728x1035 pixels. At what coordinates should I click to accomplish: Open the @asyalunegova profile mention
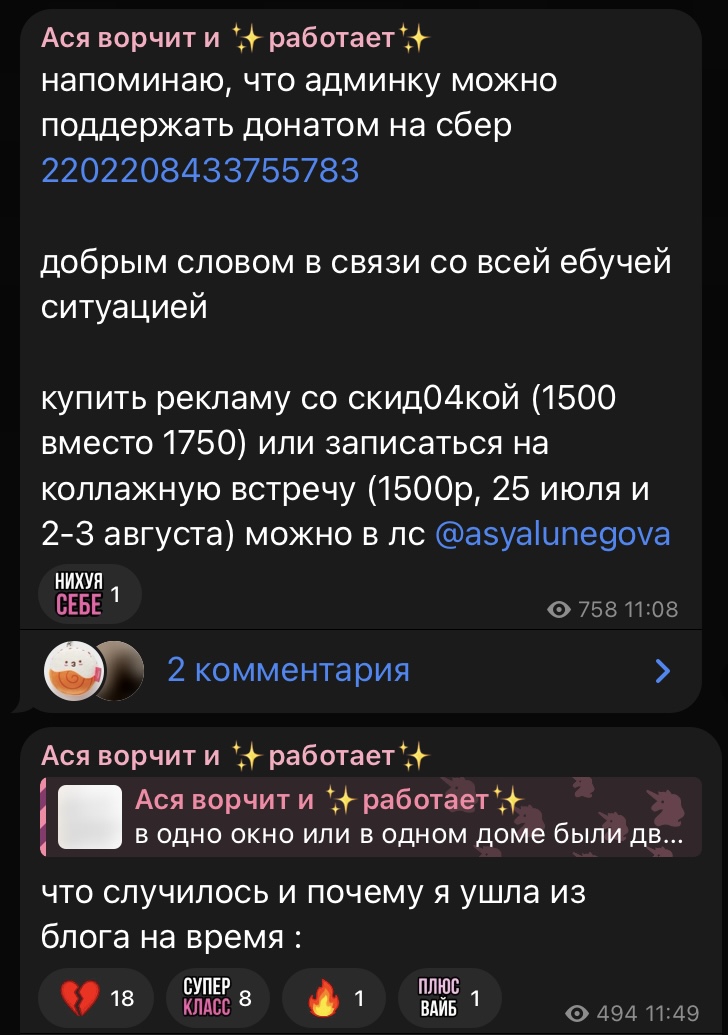click(552, 535)
